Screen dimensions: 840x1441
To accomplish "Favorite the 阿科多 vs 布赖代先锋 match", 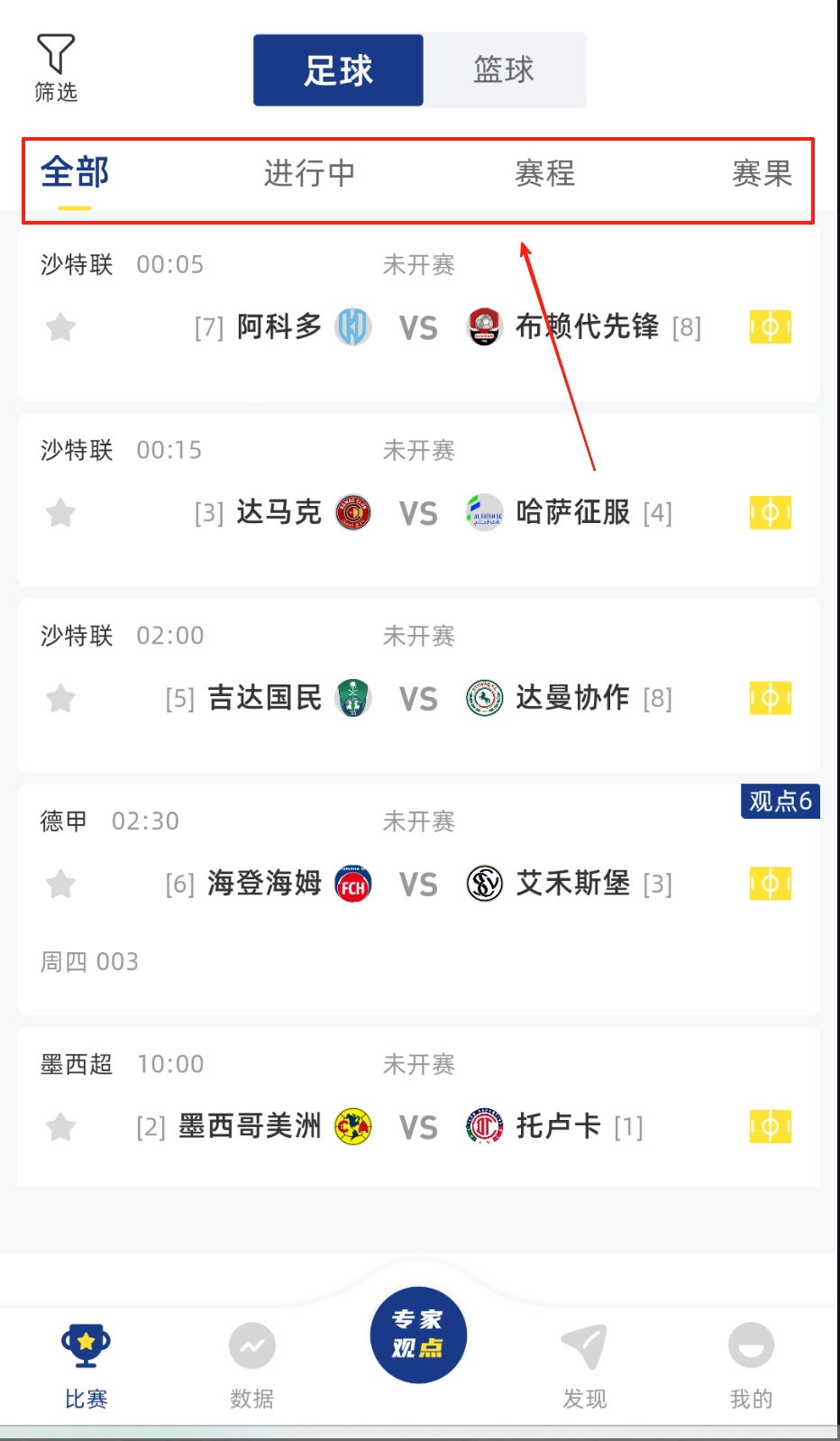I will [60, 327].
